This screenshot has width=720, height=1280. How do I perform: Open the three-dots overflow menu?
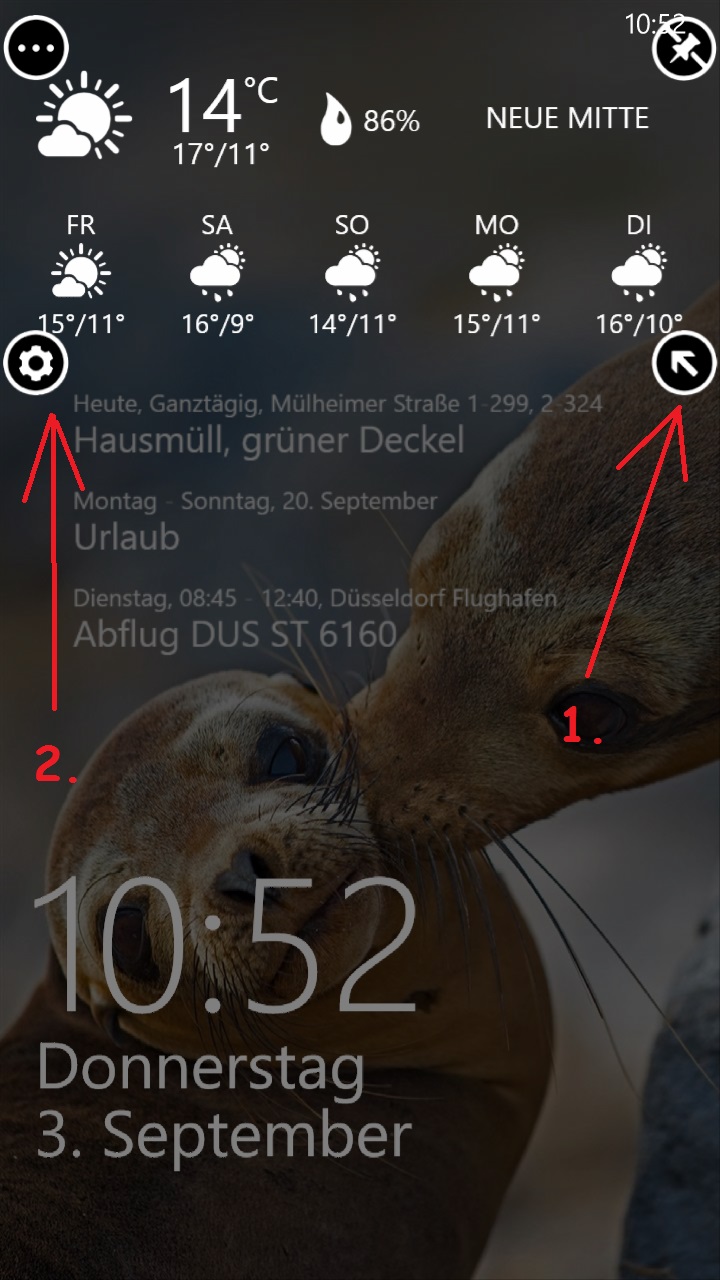pos(36,47)
